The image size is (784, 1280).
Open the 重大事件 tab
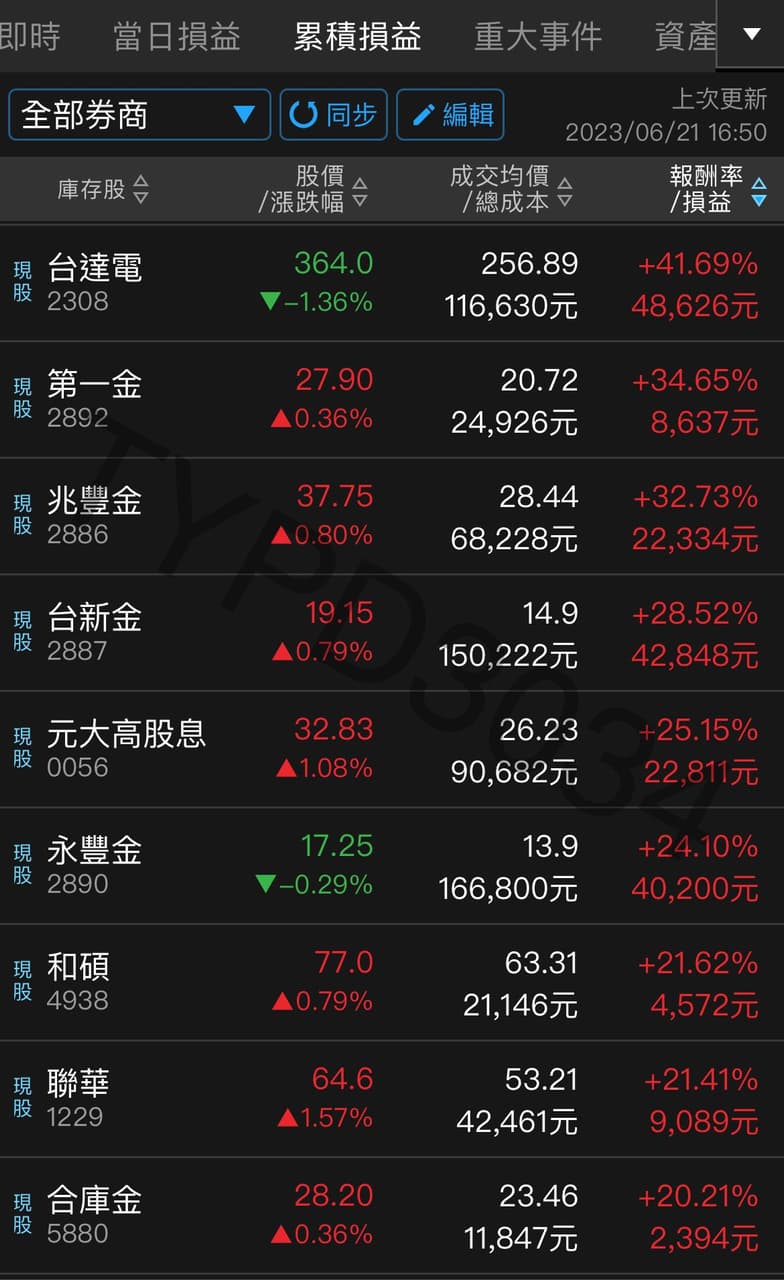pyautogui.click(x=537, y=33)
